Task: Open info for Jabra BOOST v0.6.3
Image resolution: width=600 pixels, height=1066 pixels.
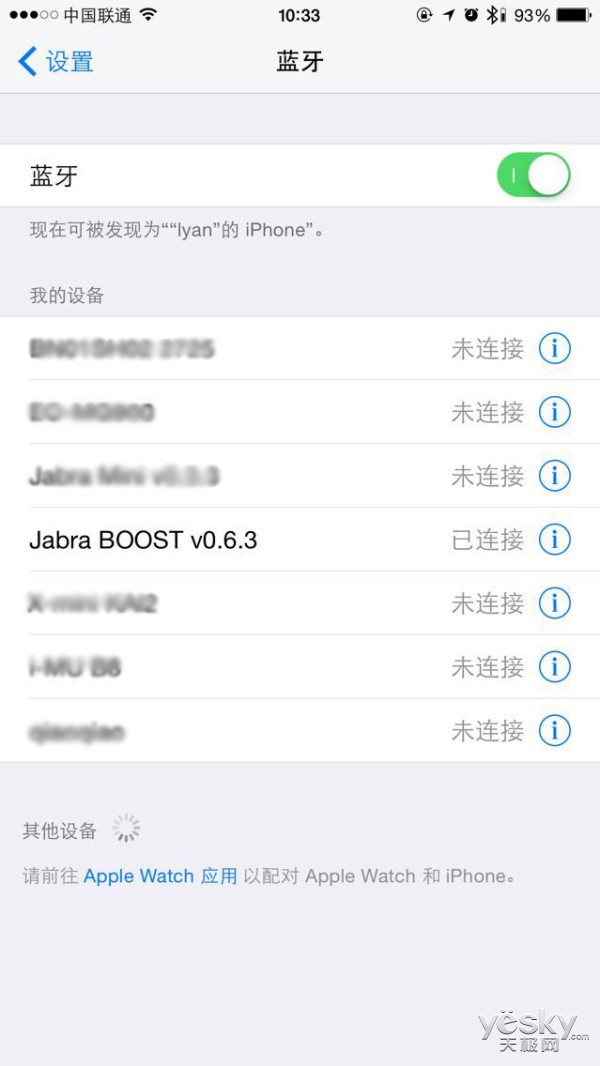Action: point(554,540)
